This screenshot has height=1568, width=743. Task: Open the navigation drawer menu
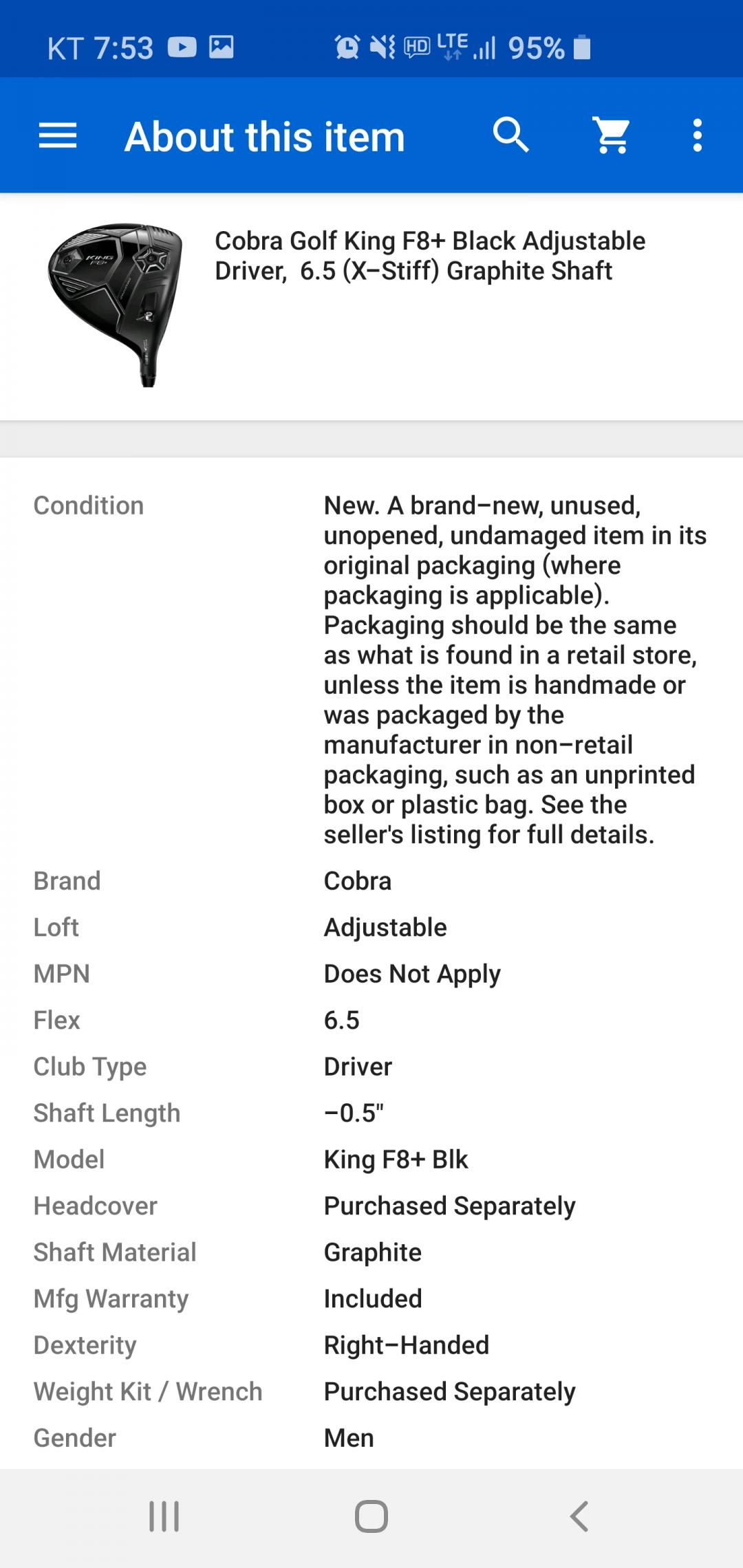coord(58,135)
